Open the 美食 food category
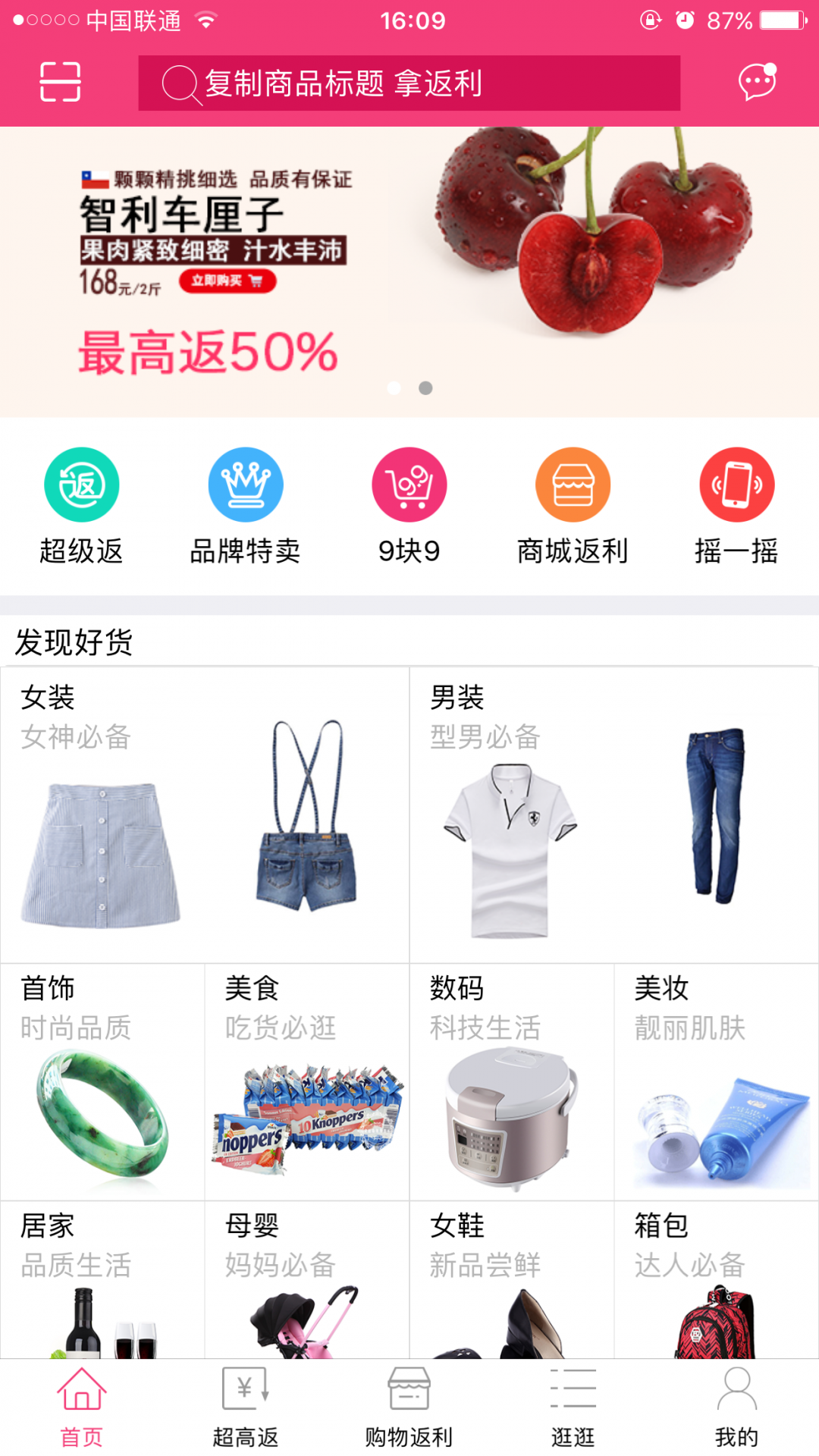Image resolution: width=819 pixels, height=1456 pixels. (307, 1082)
